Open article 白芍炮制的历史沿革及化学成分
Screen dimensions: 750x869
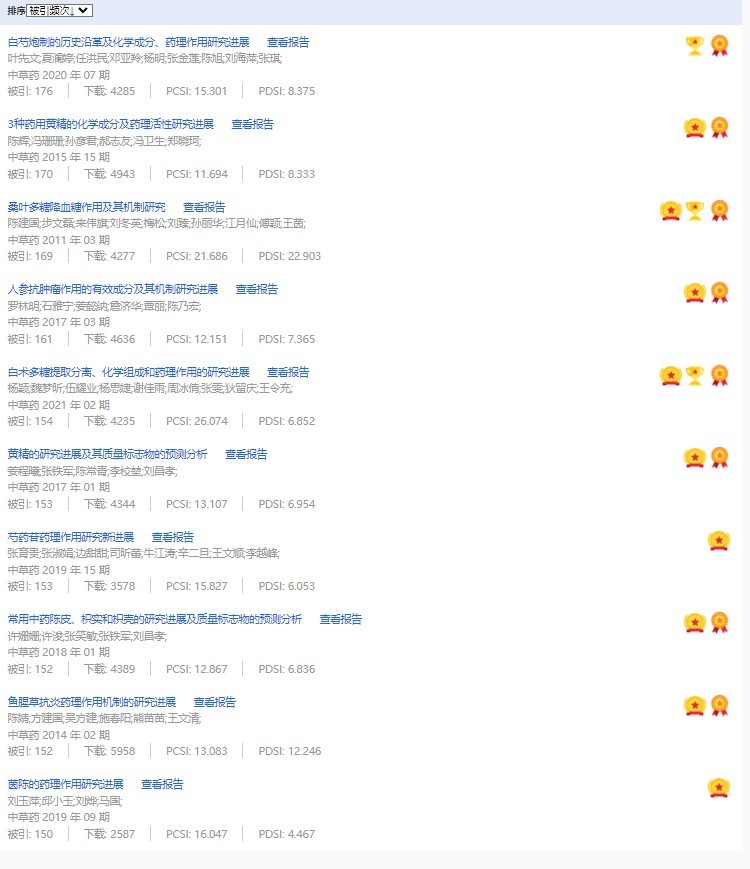pos(128,42)
